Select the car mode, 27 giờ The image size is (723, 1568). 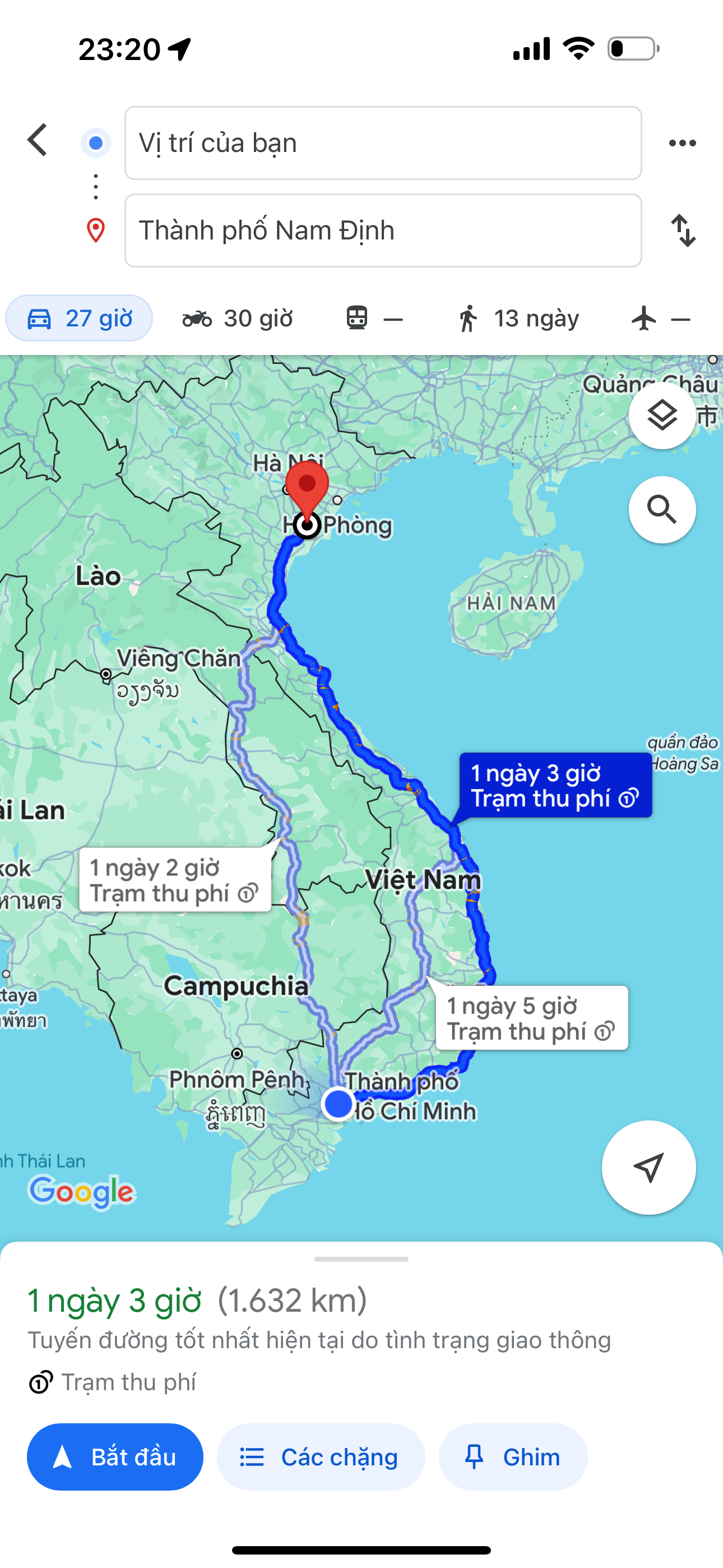click(x=80, y=319)
